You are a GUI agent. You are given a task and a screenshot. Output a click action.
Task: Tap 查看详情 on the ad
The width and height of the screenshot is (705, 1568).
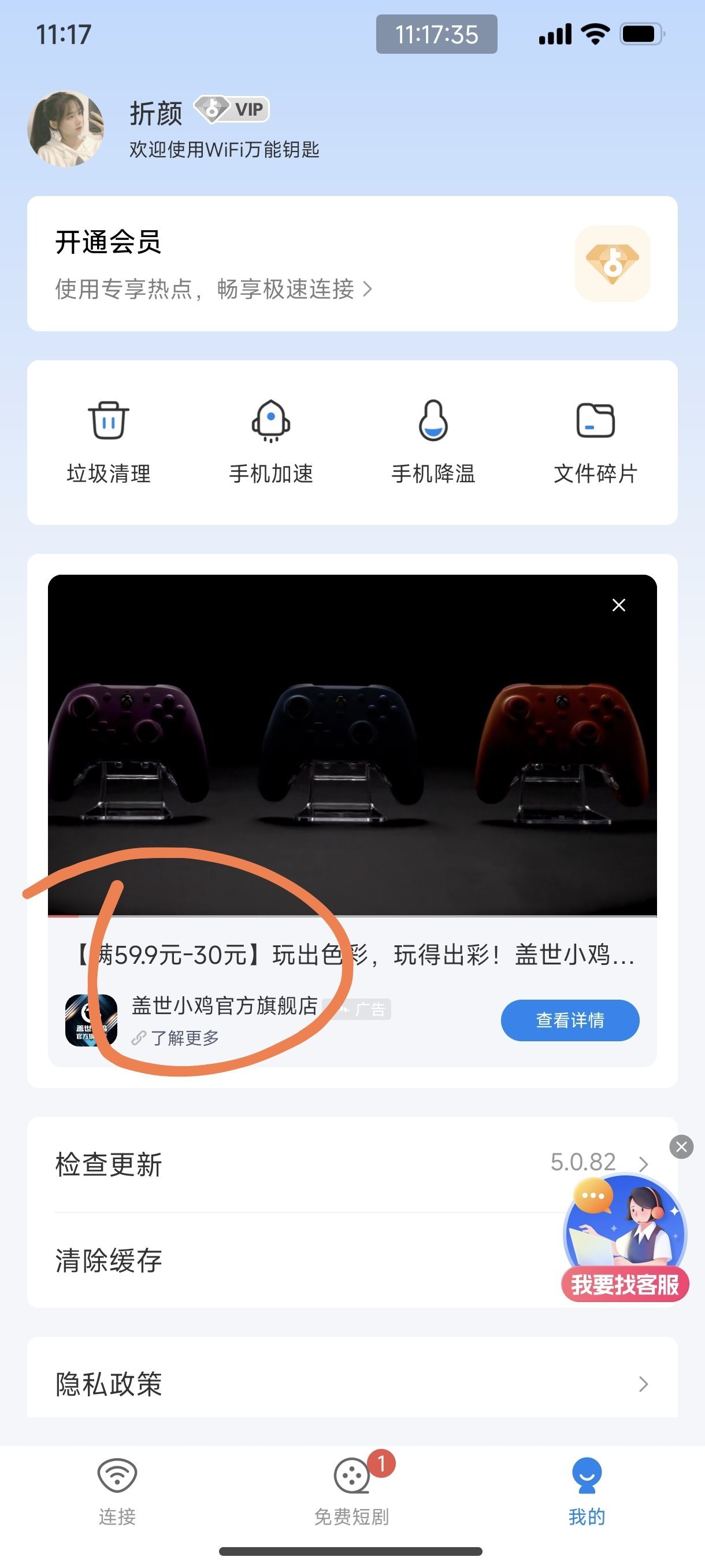pyautogui.click(x=569, y=1020)
